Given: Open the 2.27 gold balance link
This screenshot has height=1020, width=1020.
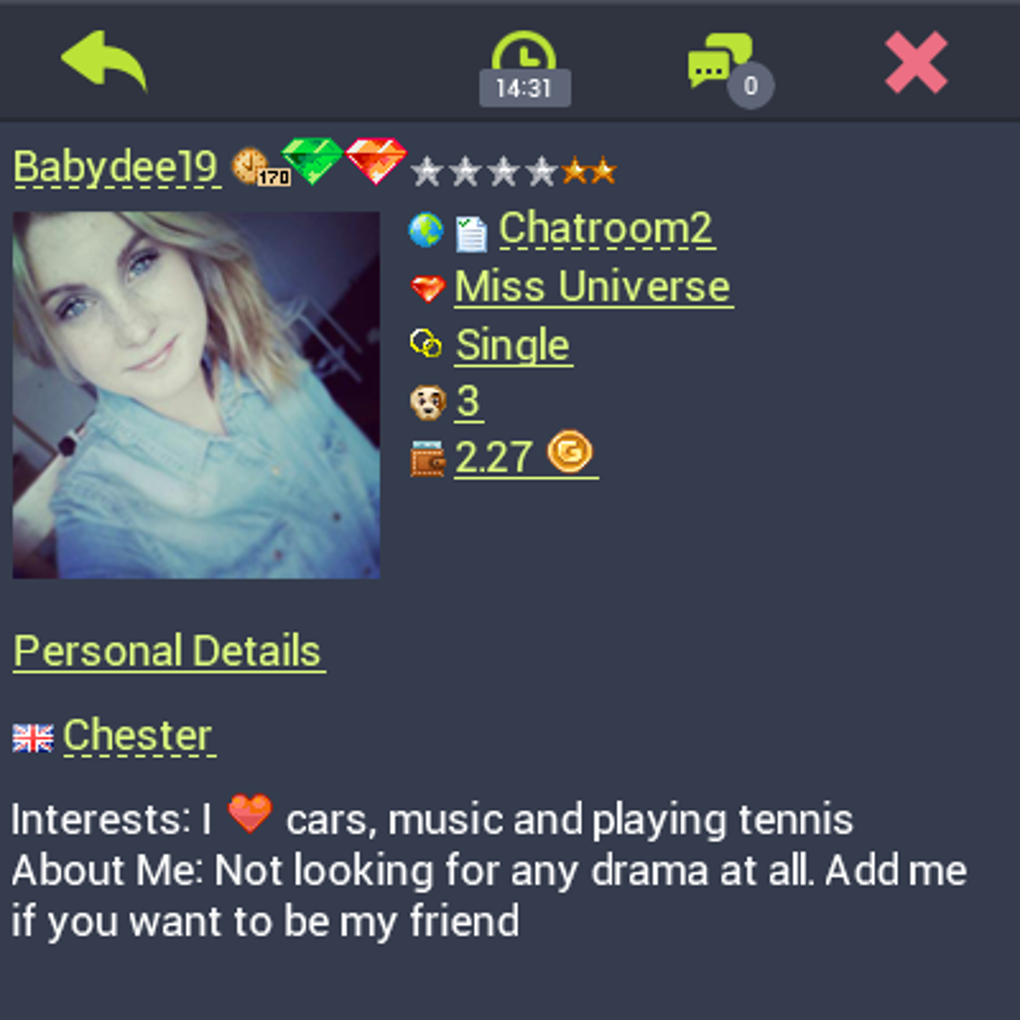Looking at the screenshot, I should [493, 457].
